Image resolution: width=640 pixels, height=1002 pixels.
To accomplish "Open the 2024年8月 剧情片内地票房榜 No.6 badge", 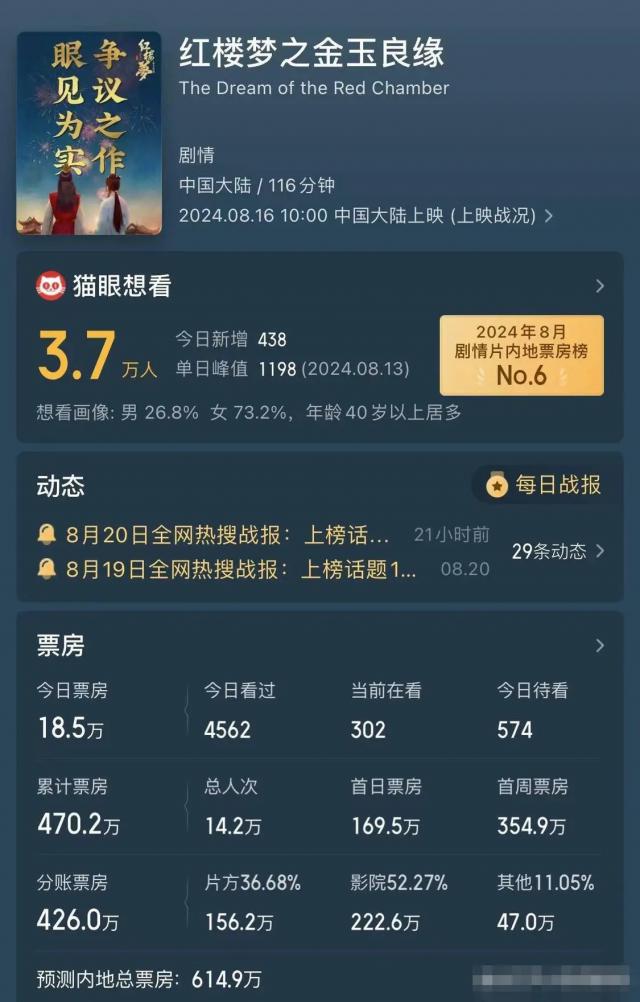I will click(521, 355).
